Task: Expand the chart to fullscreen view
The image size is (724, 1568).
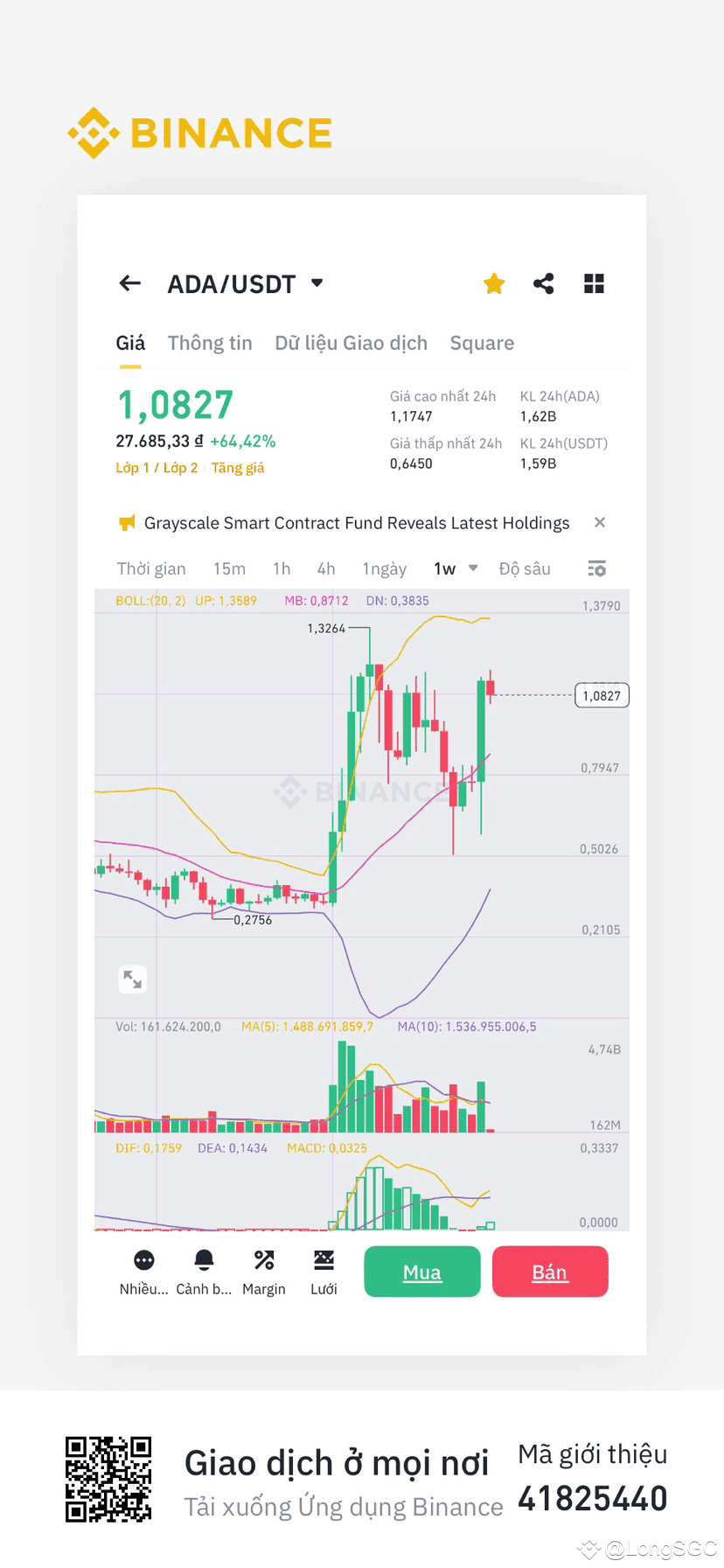Action: coord(132,979)
